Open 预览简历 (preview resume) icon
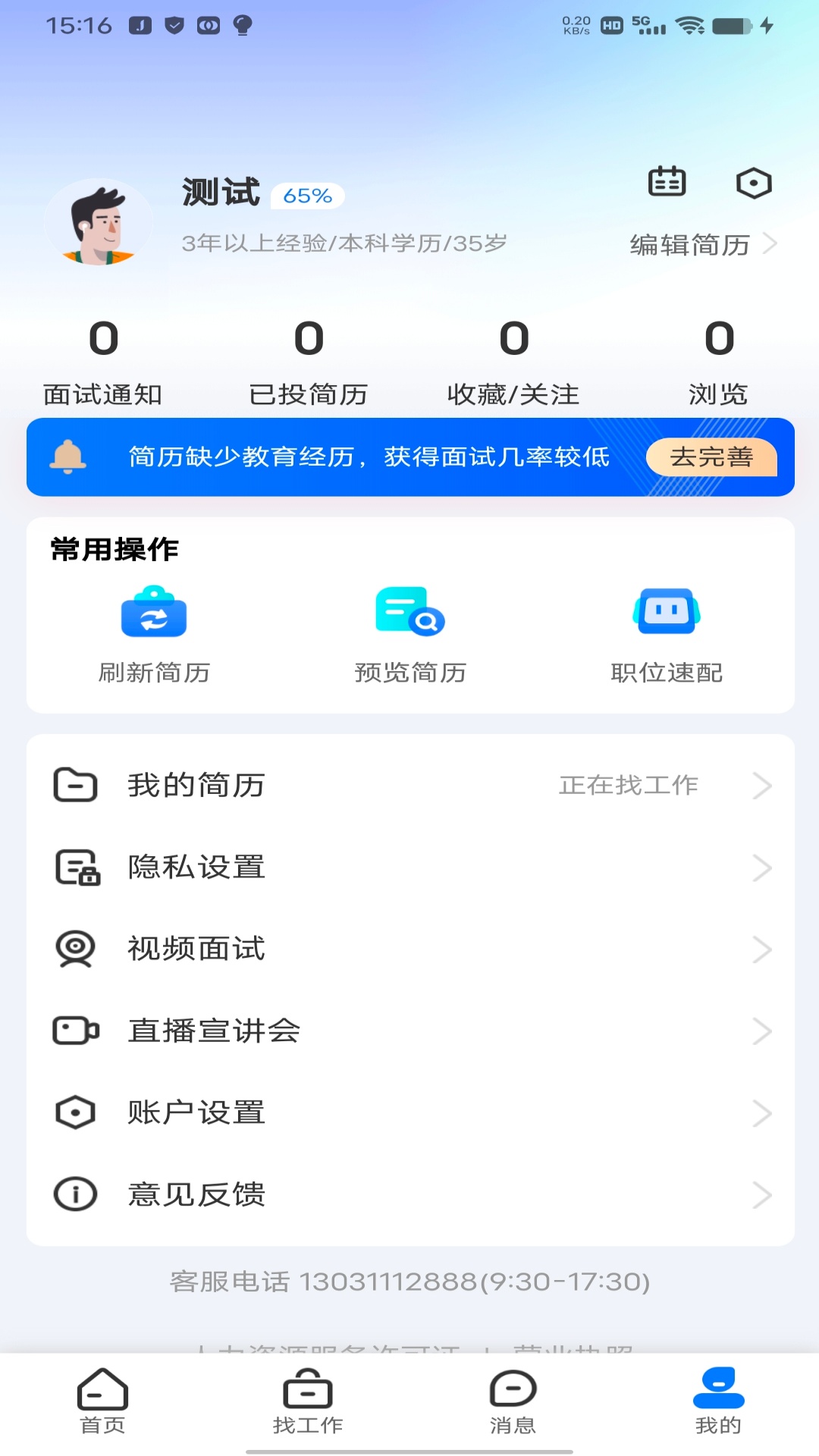This screenshot has width=819, height=1456. point(409,614)
